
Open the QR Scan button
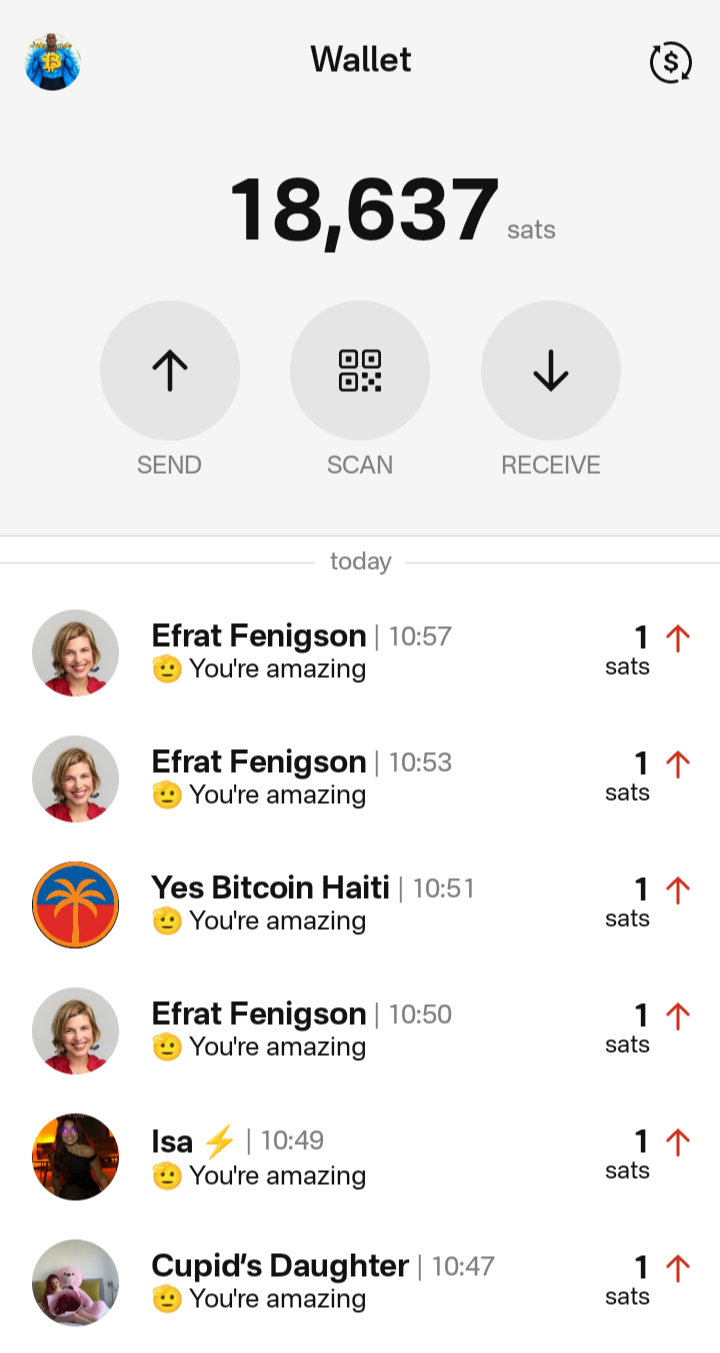click(x=360, y=371)
